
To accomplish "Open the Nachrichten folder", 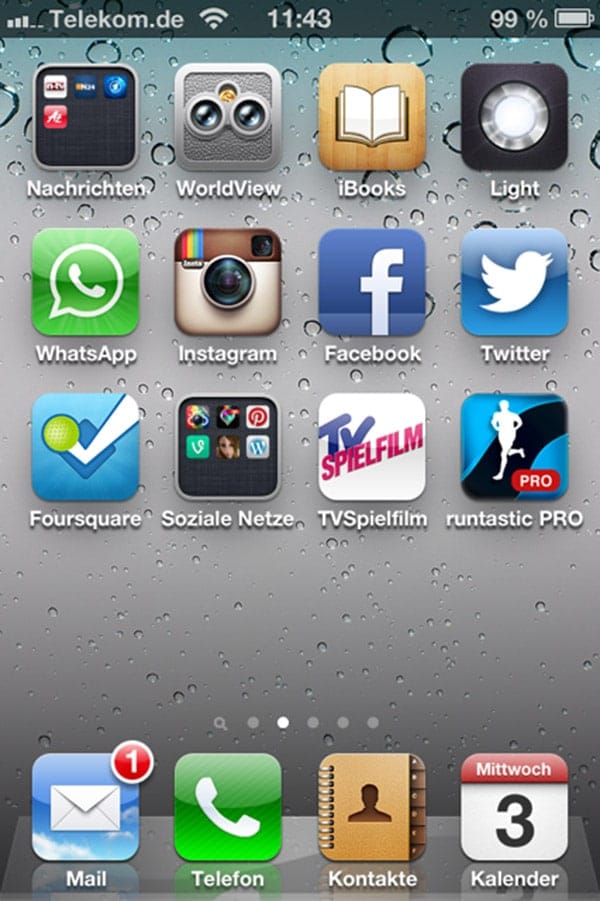I will 85,117.
